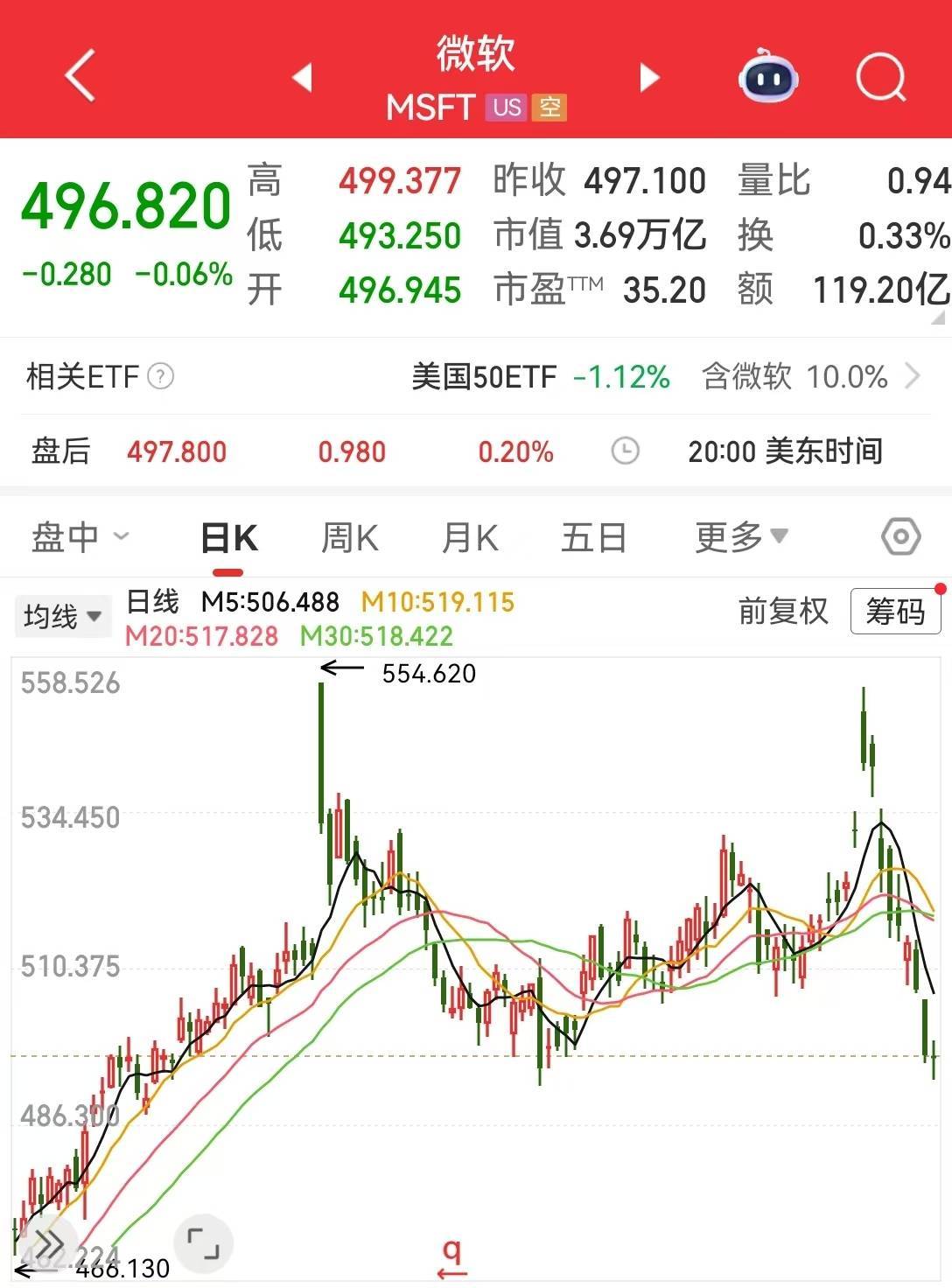The height and width of the screenshot is (1288, 952).
Task: Go back using the top-left arrow
Action: (x=80, y=76)
